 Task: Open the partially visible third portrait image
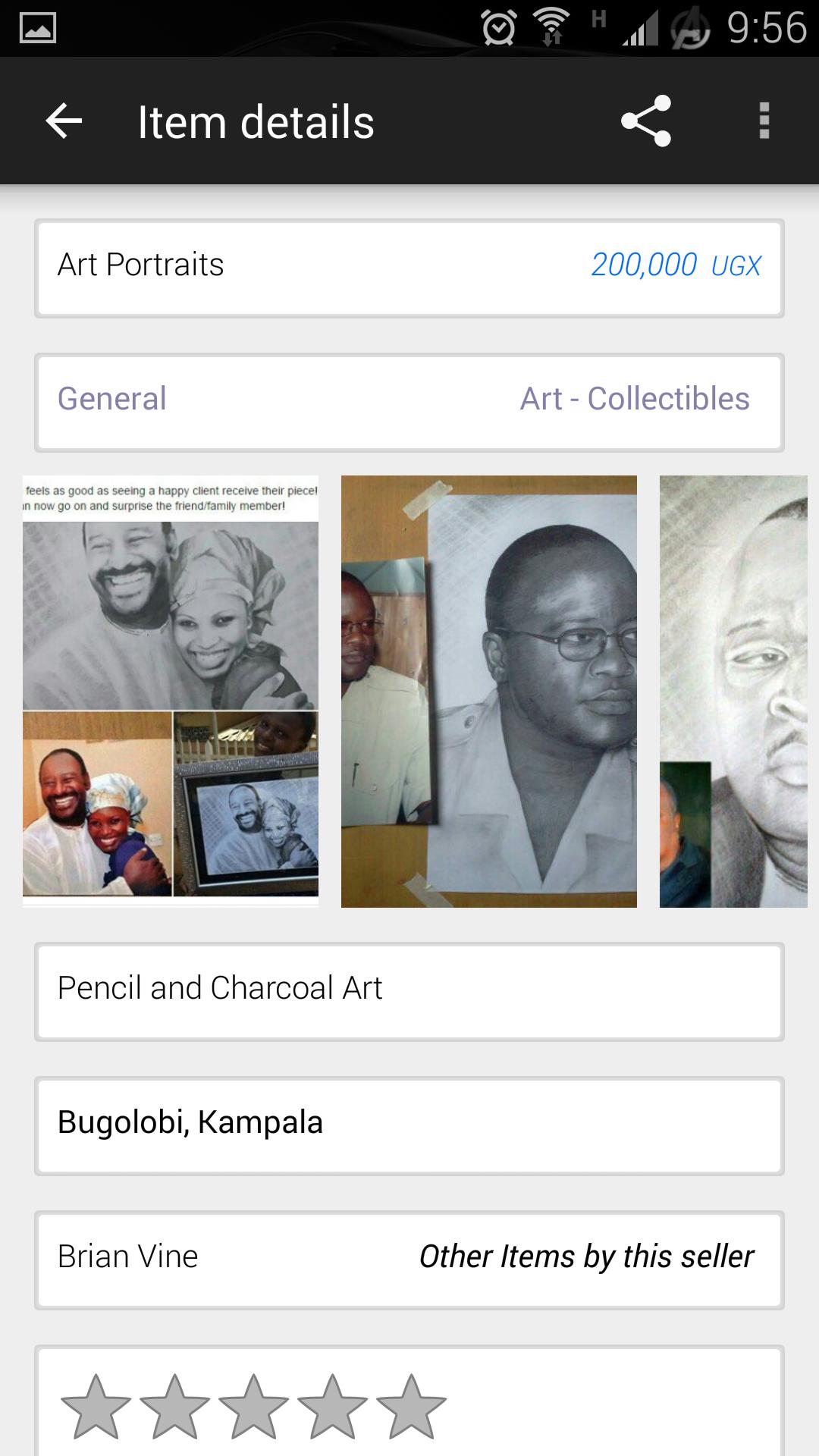733,691
